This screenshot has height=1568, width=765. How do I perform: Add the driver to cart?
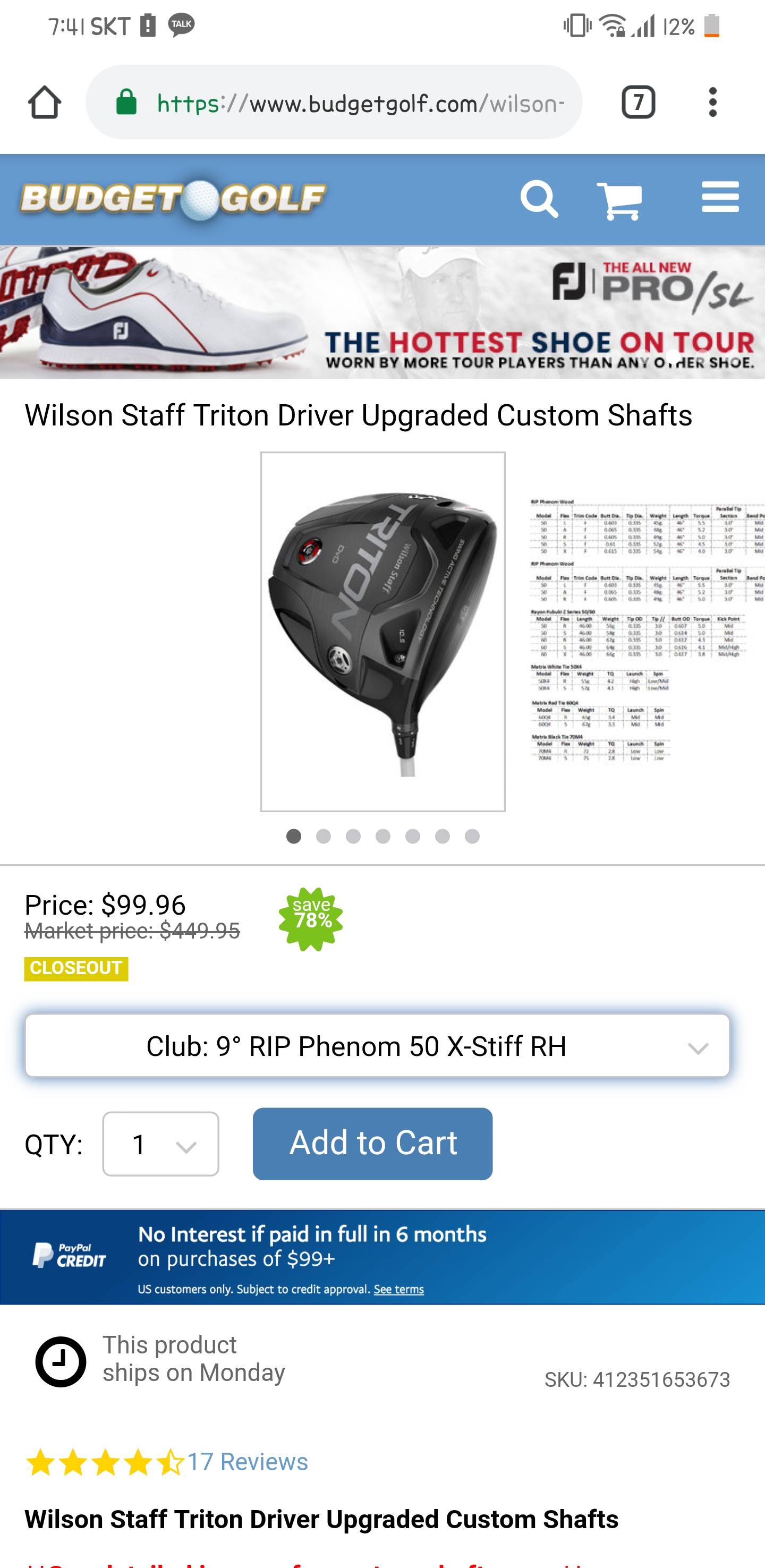(x=372, y=1143)
